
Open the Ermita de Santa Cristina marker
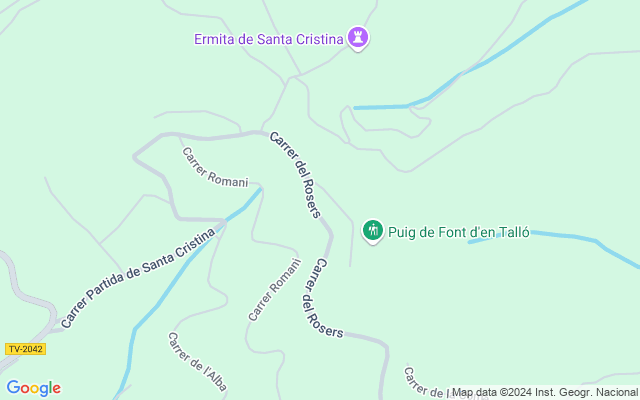pos(358,38)
